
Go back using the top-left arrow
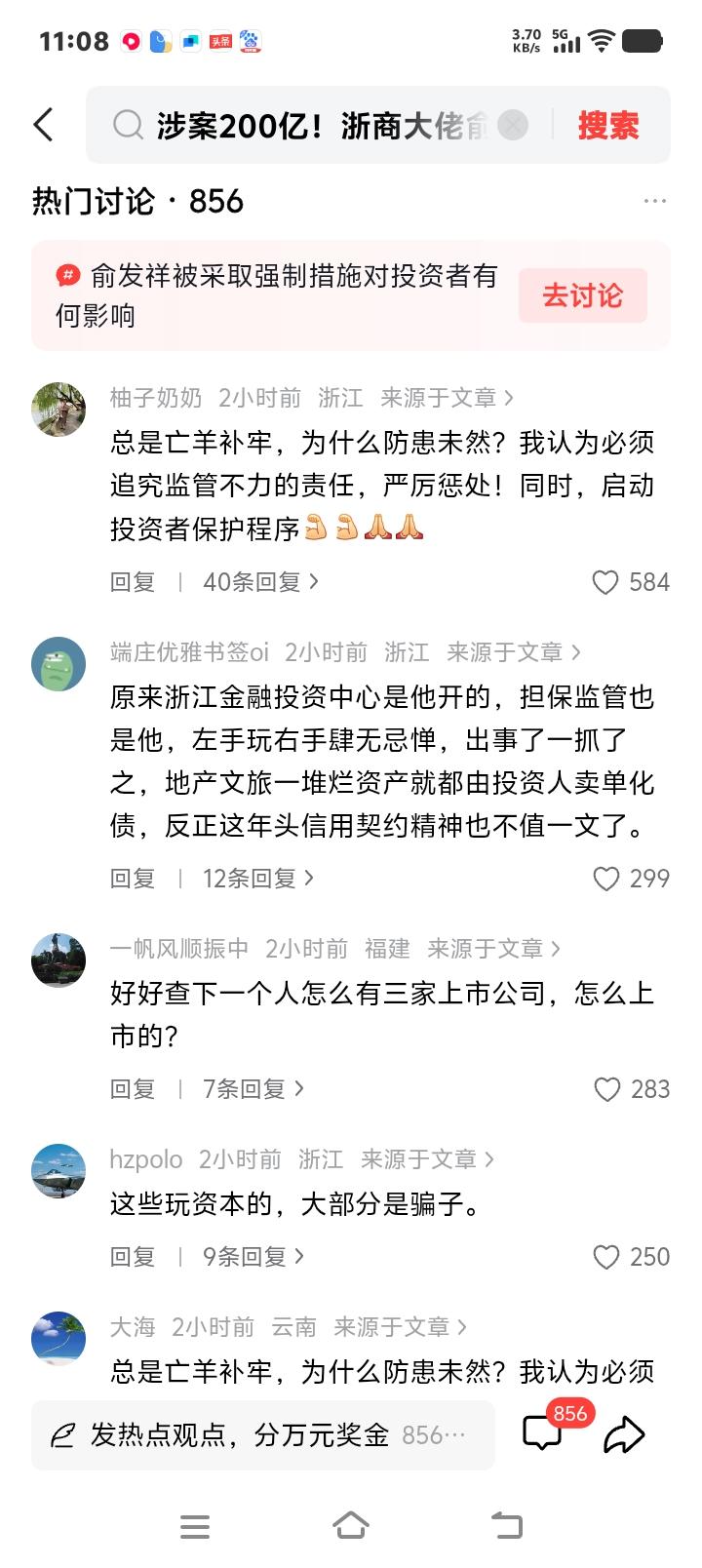click(44, 125)
